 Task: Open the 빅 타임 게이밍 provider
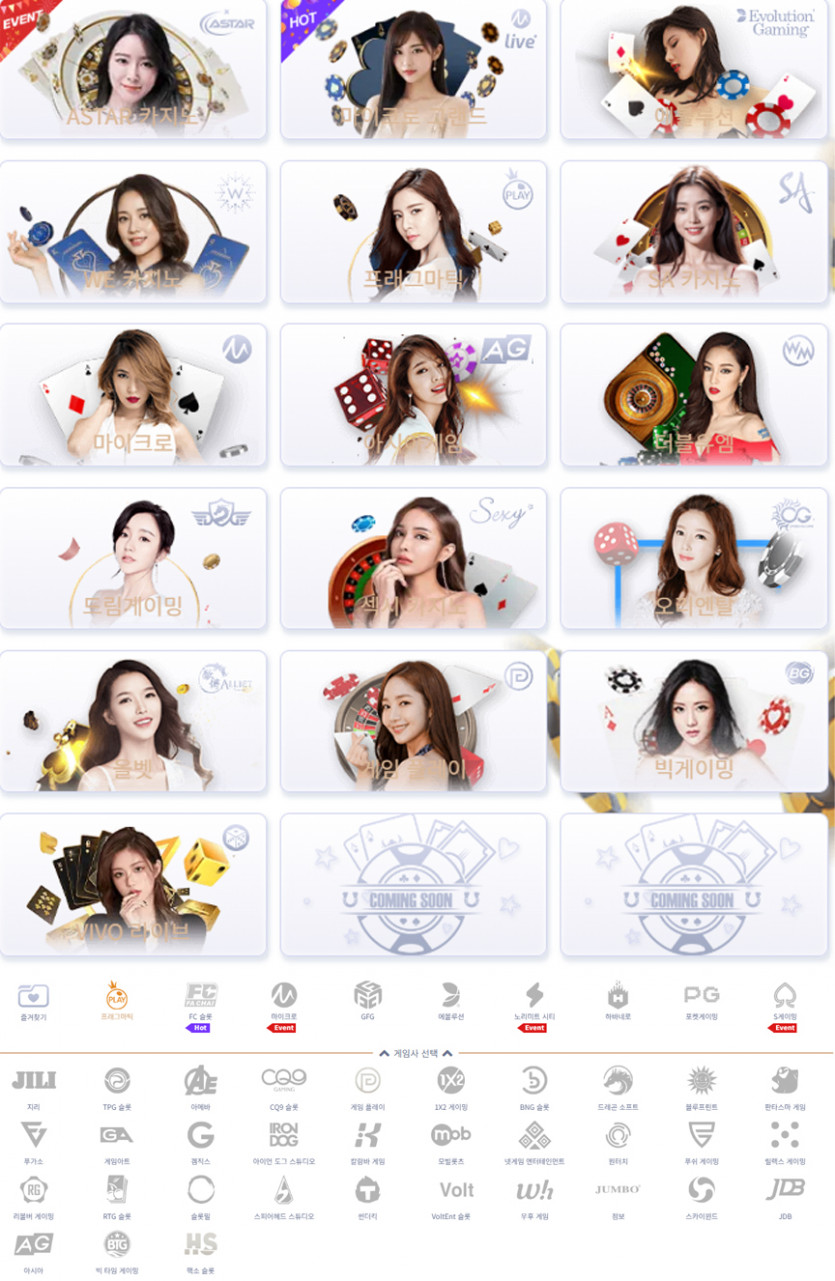tap(117, 1250)
